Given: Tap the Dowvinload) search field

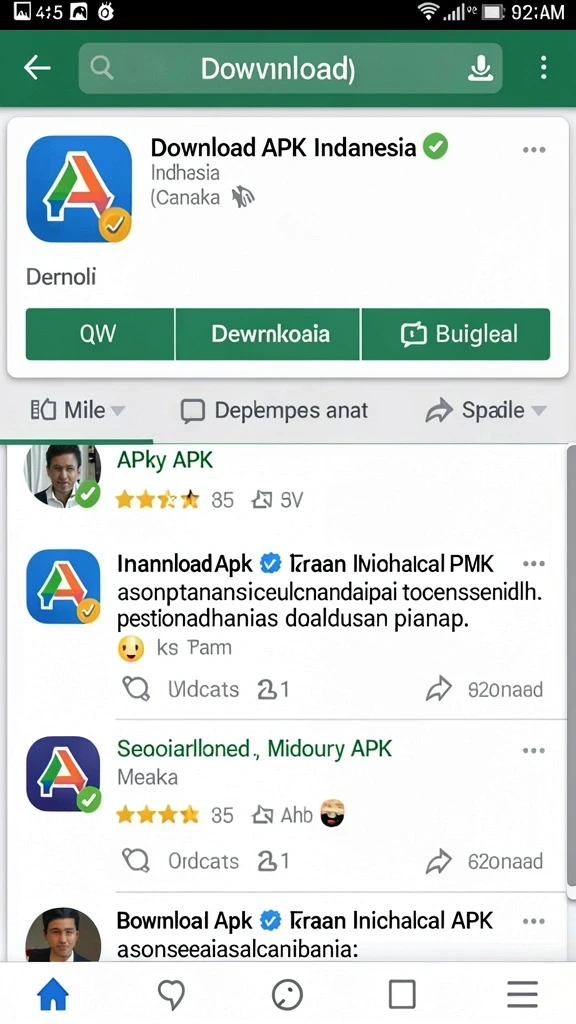Looking at the screenshot, I should [290, 69].
